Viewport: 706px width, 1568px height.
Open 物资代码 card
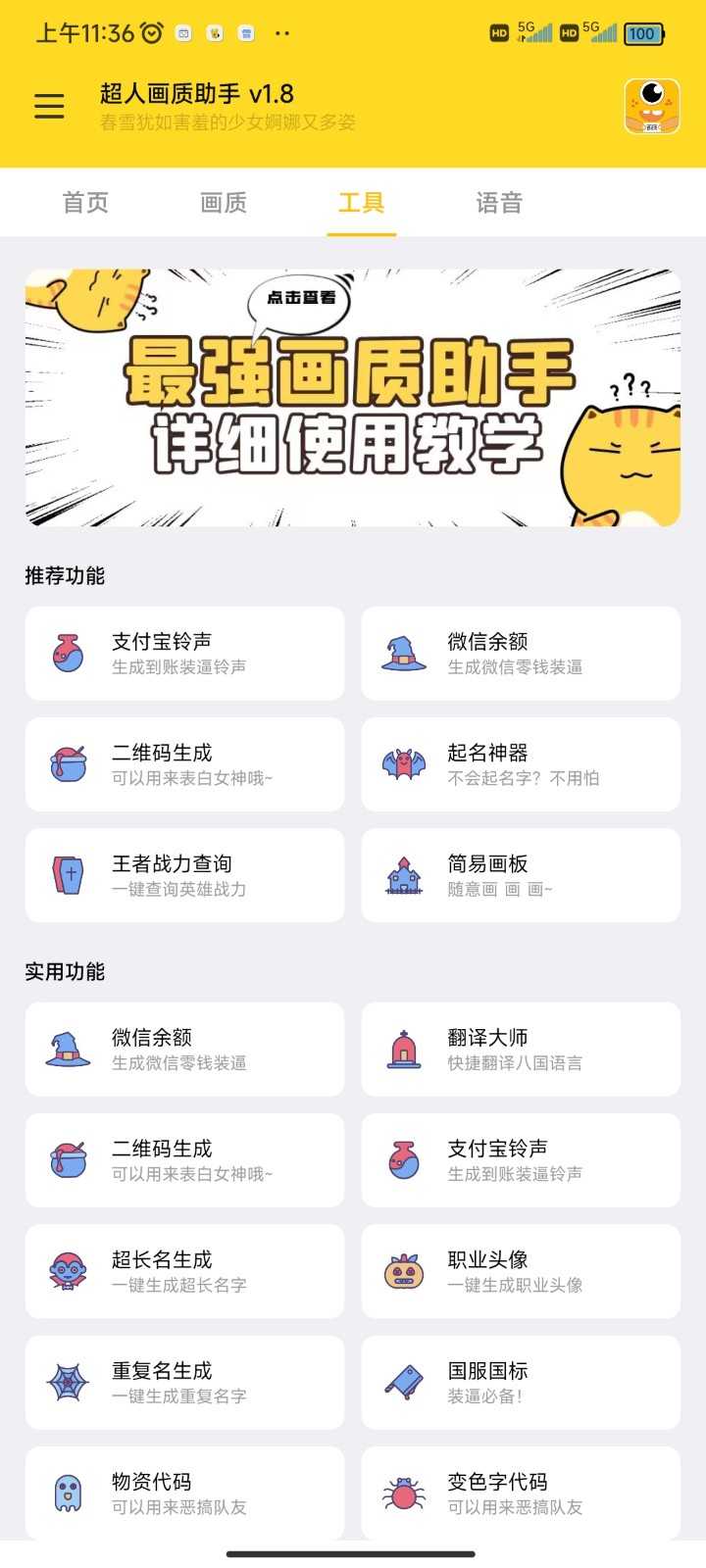pos(184,1493)
